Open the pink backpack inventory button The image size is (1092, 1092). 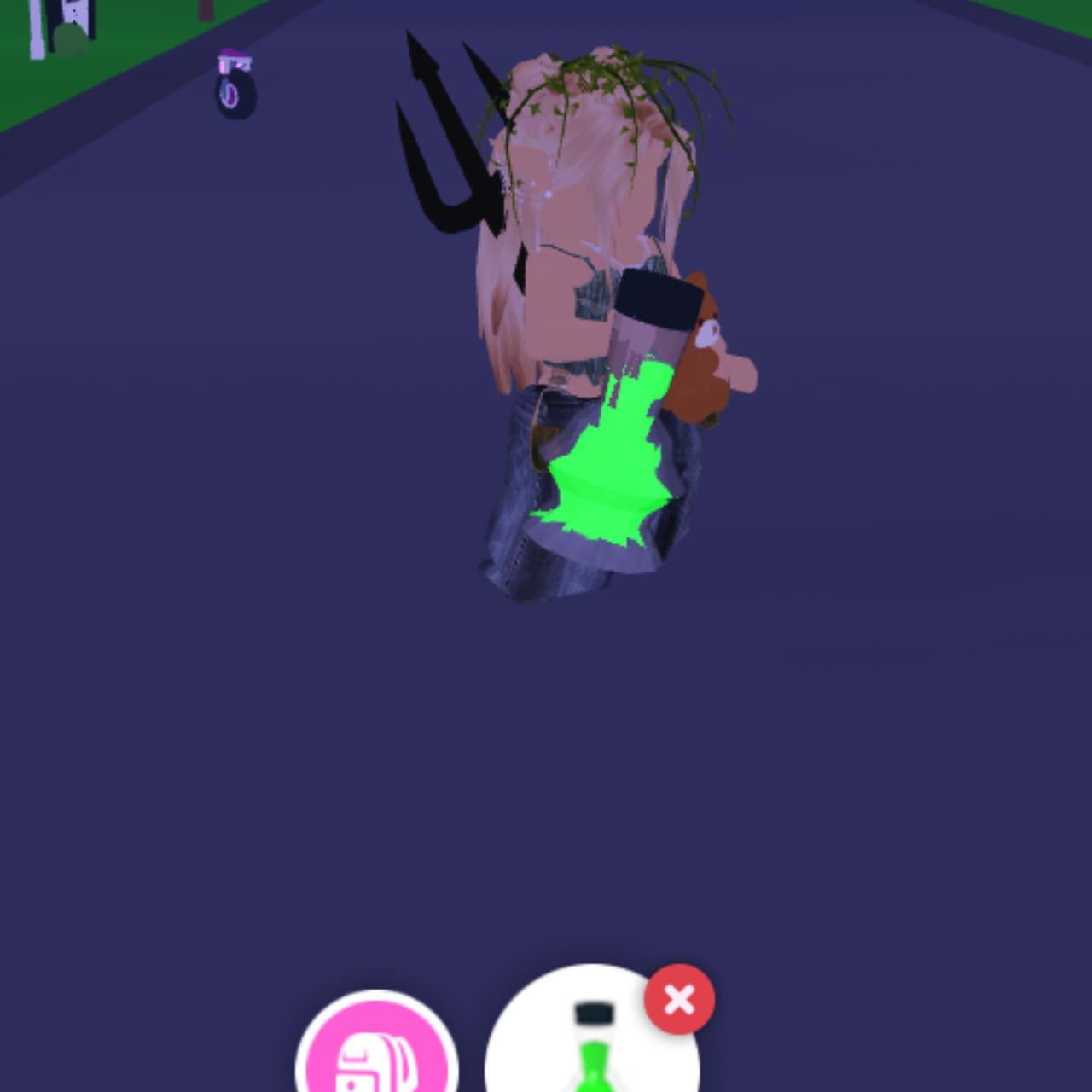pyautogui.click(x=376, y=1049)
